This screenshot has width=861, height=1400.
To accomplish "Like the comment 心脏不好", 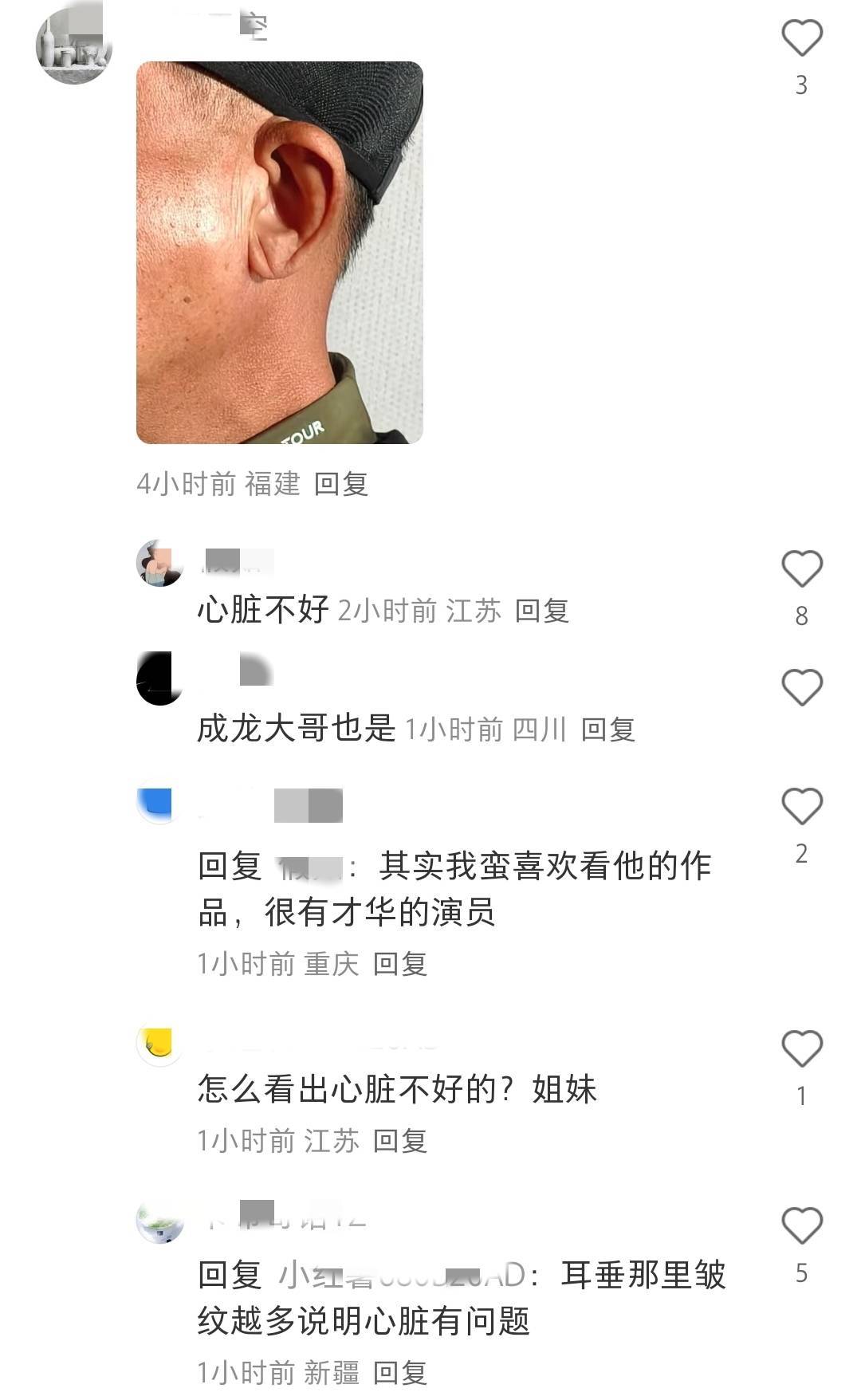I will (801, 569).
